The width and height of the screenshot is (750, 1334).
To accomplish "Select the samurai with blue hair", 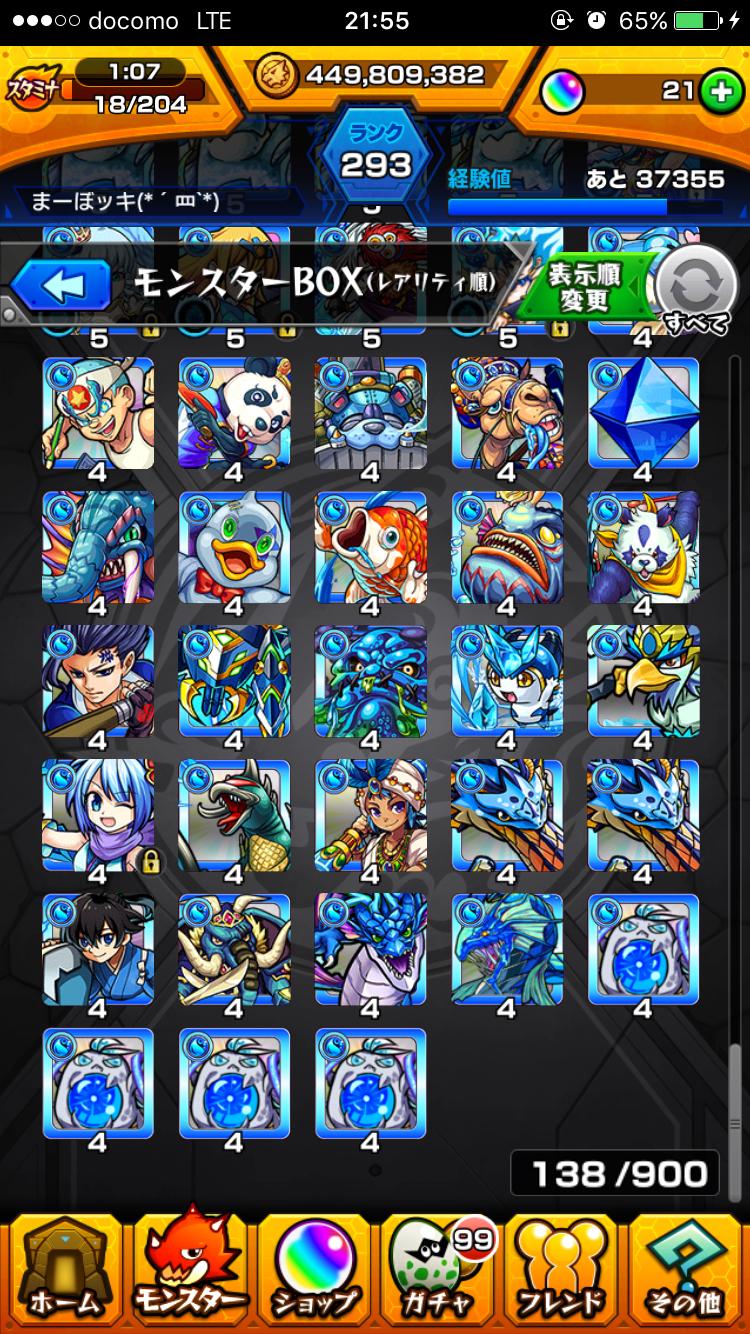I will point(98,681).
